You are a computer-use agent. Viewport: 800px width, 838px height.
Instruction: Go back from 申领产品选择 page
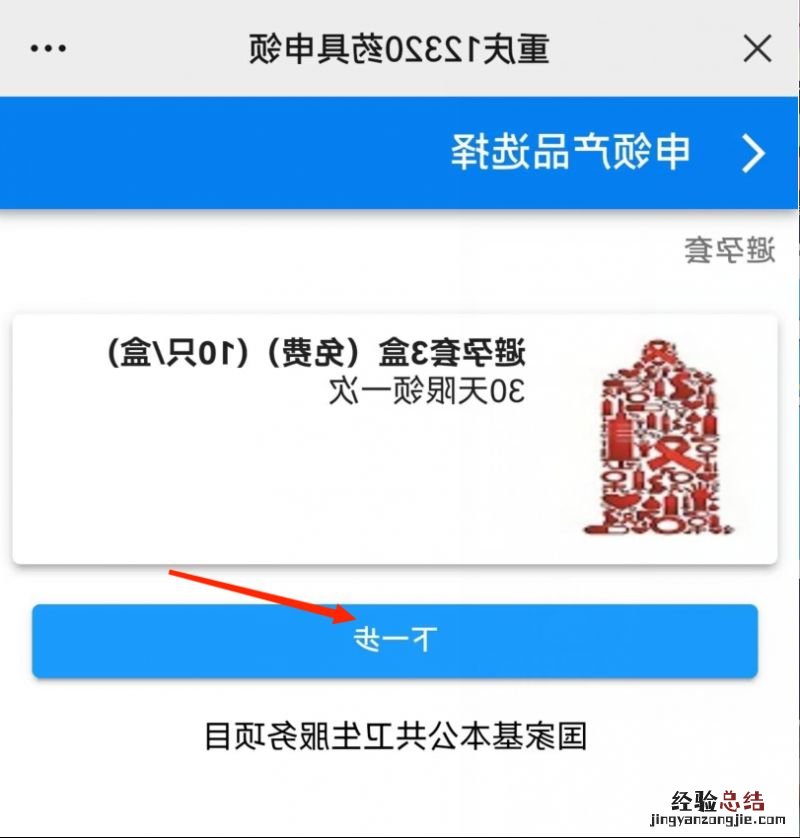click(x=752, y=153)
